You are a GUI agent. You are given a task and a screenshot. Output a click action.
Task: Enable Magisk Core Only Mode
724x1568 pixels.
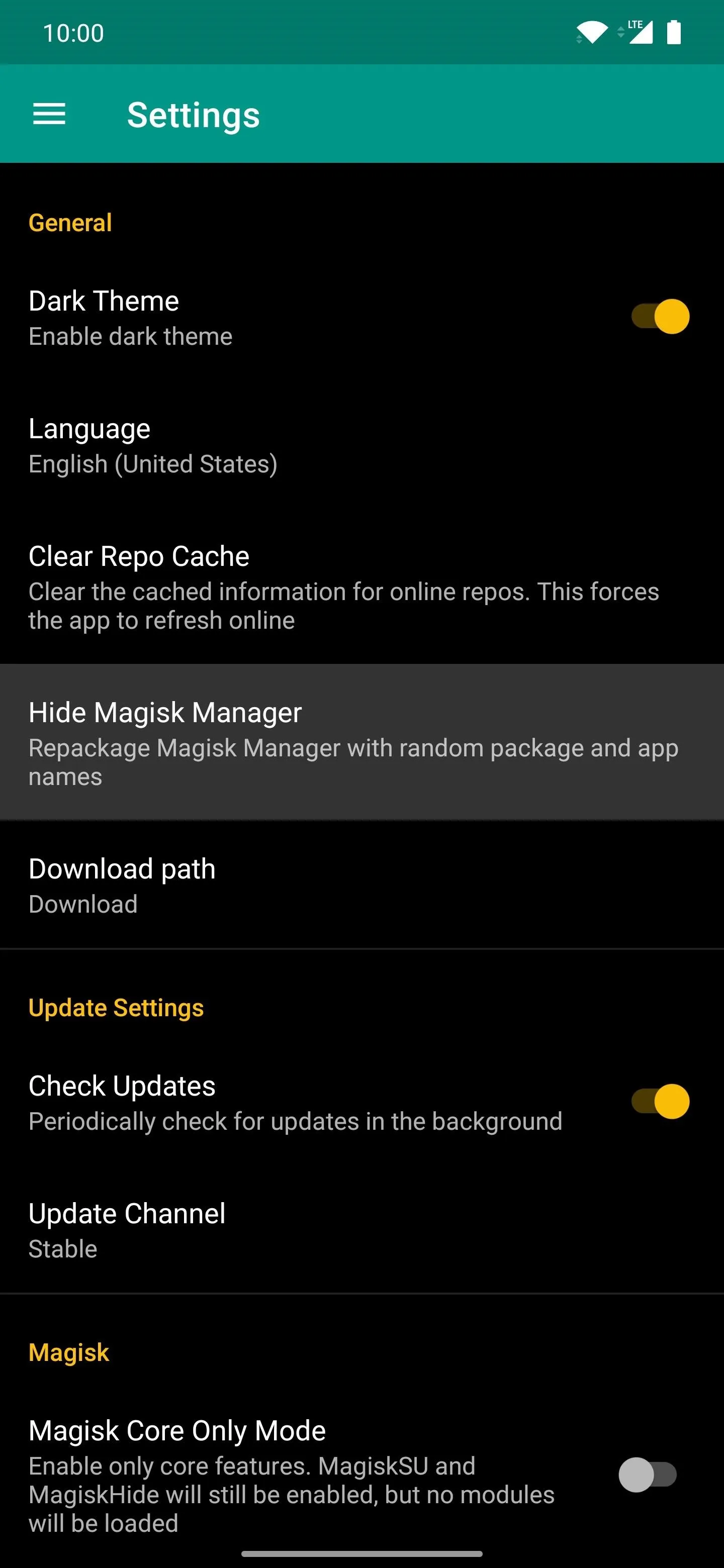648,1475
